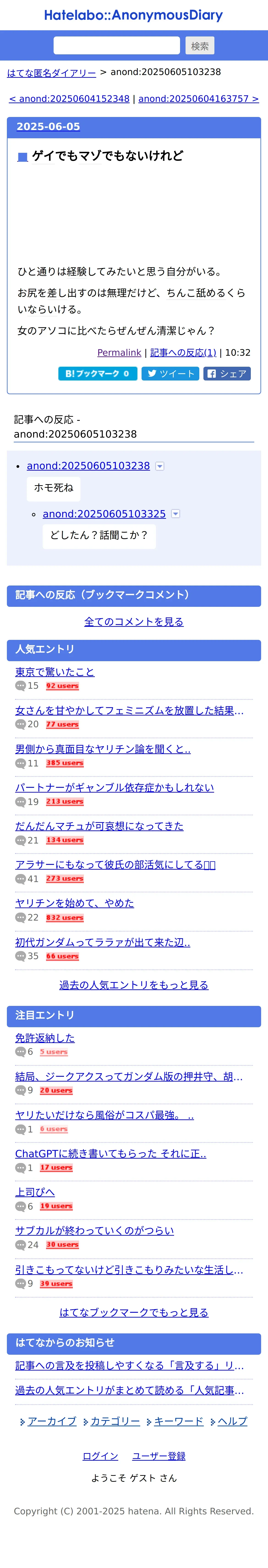Screen dimensions: 268x1568
Task: Open featured entry 免許返納した
Action: pos(45,1038)
